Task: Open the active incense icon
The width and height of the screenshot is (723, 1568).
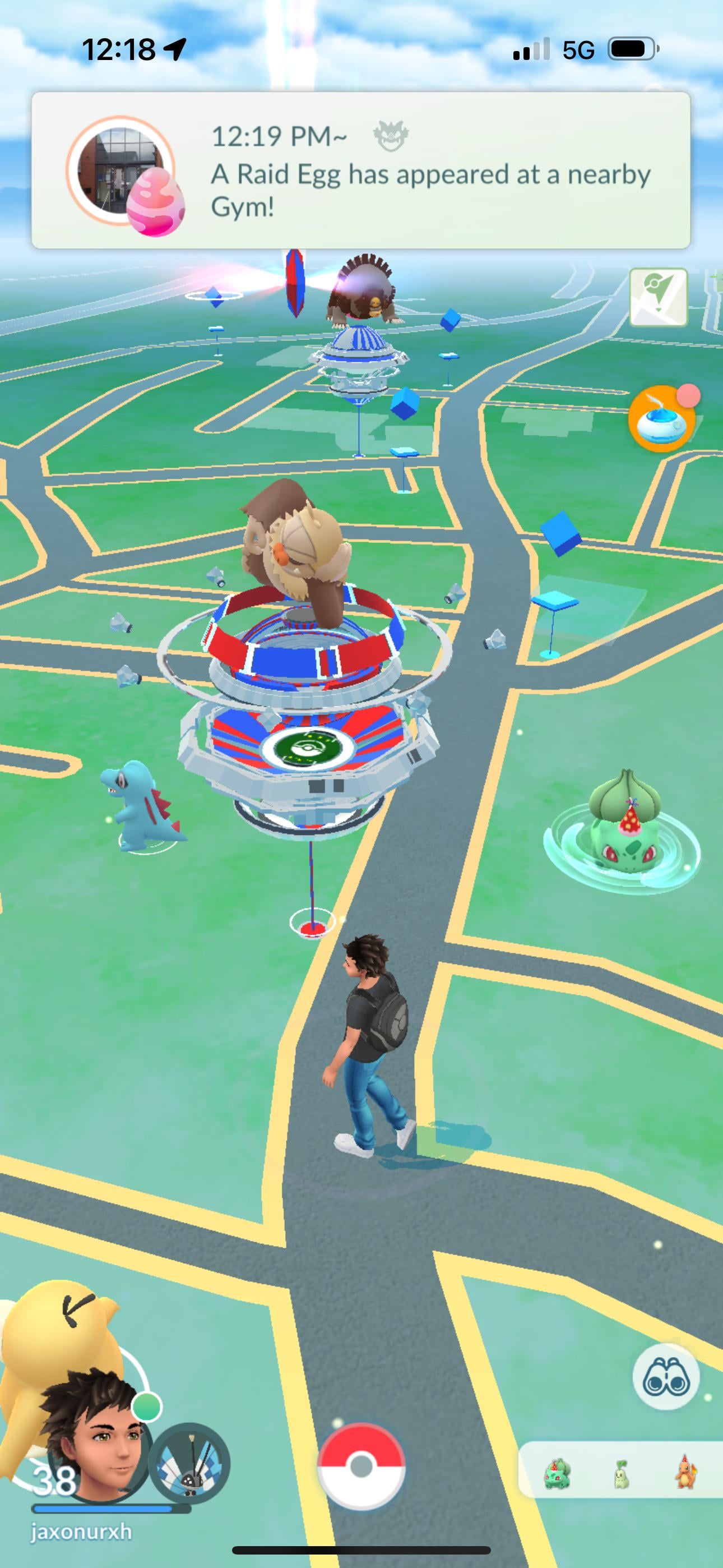Action: (x=661, y=420)
